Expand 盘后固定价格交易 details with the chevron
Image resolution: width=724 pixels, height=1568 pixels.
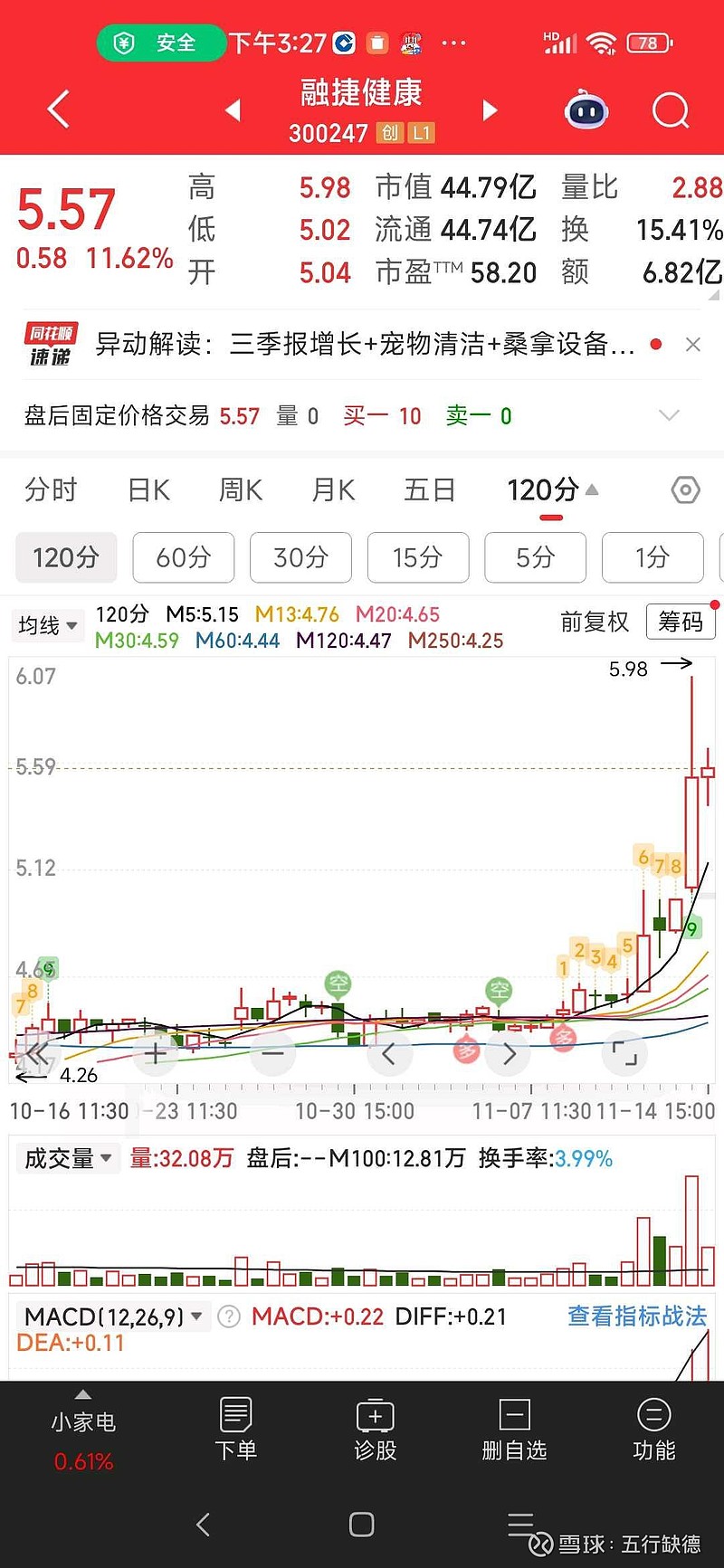coord(669,415)
